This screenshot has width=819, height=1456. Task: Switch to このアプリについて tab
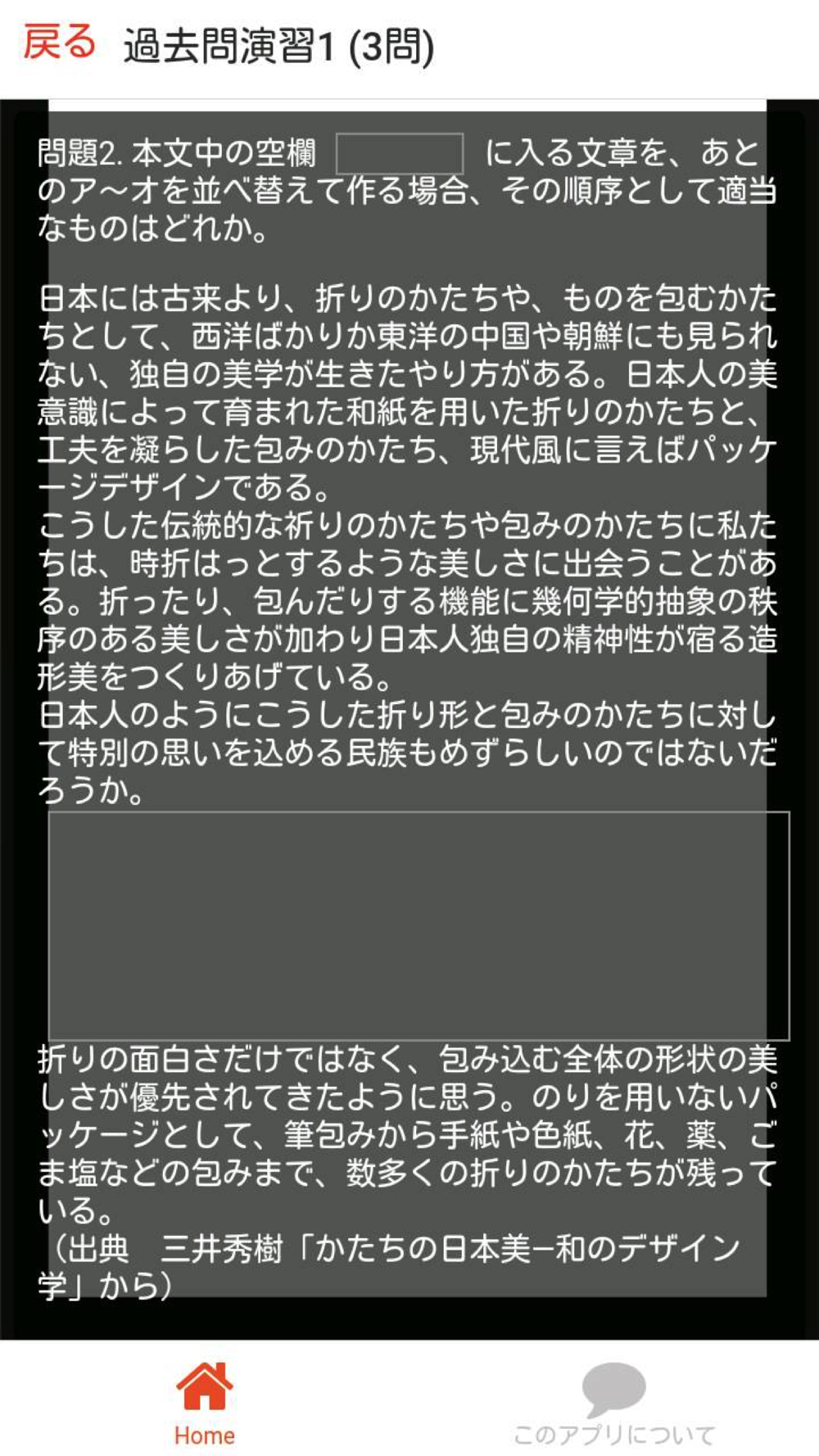coord(613,1404)
